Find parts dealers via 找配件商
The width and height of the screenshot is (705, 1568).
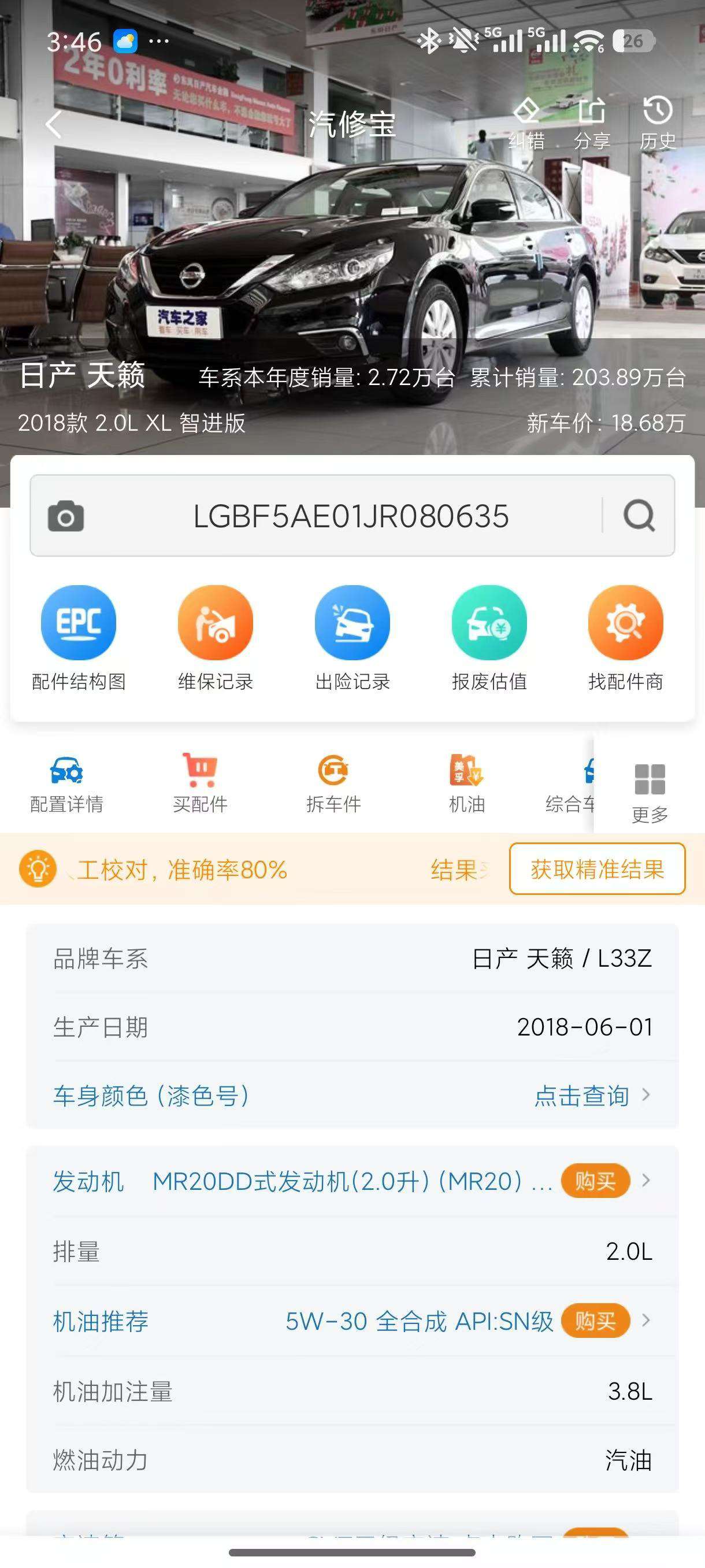point(625,638)
